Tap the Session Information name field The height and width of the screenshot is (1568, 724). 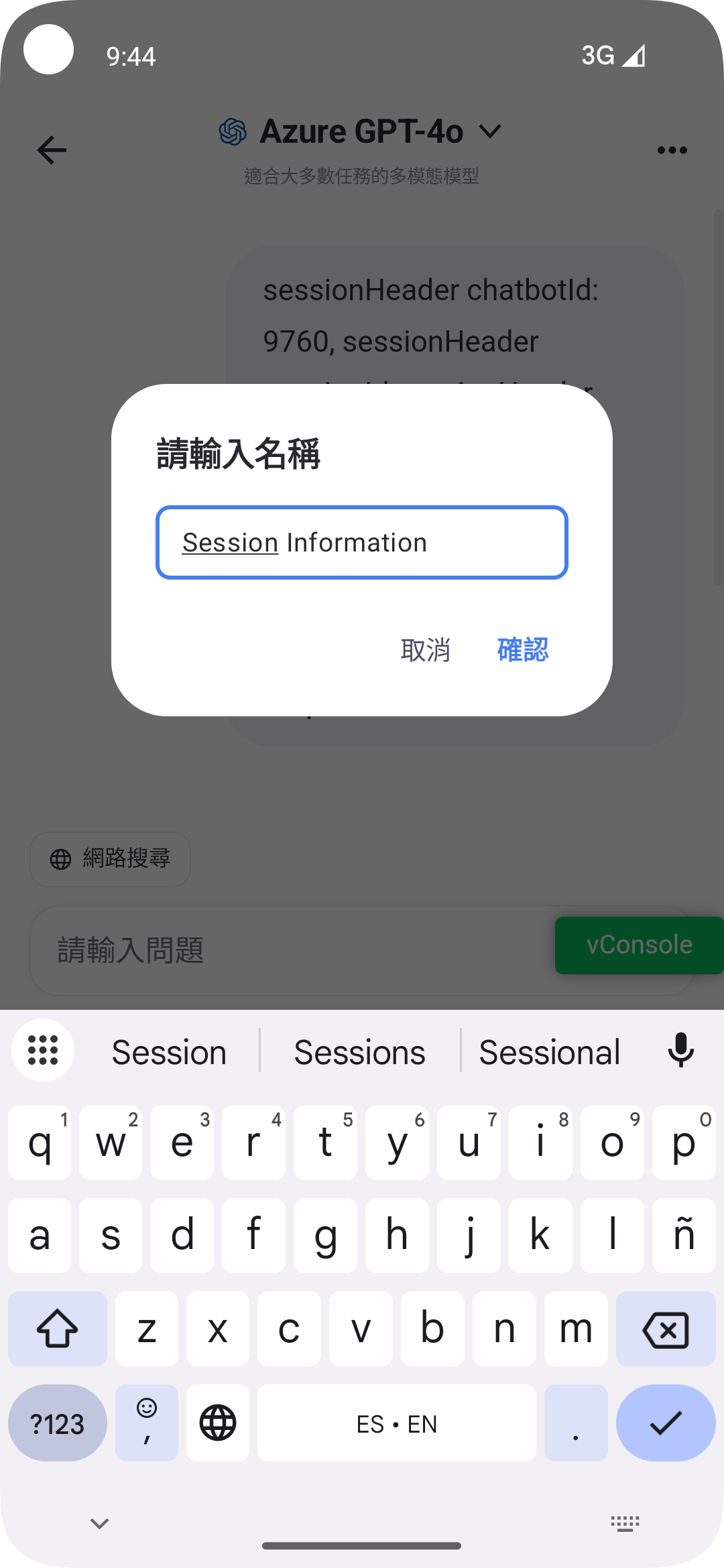click(x=361, y=542)
